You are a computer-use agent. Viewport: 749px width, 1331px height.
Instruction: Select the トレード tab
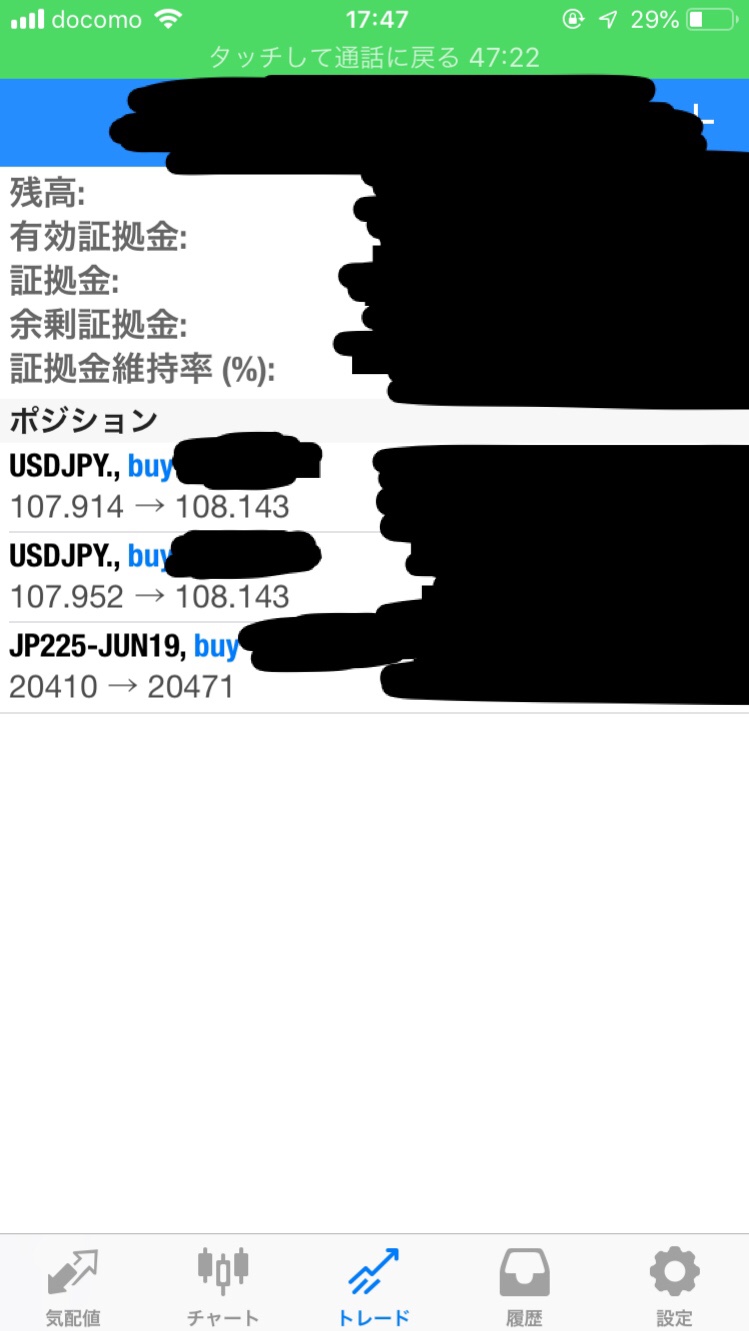click(374, 1286)
